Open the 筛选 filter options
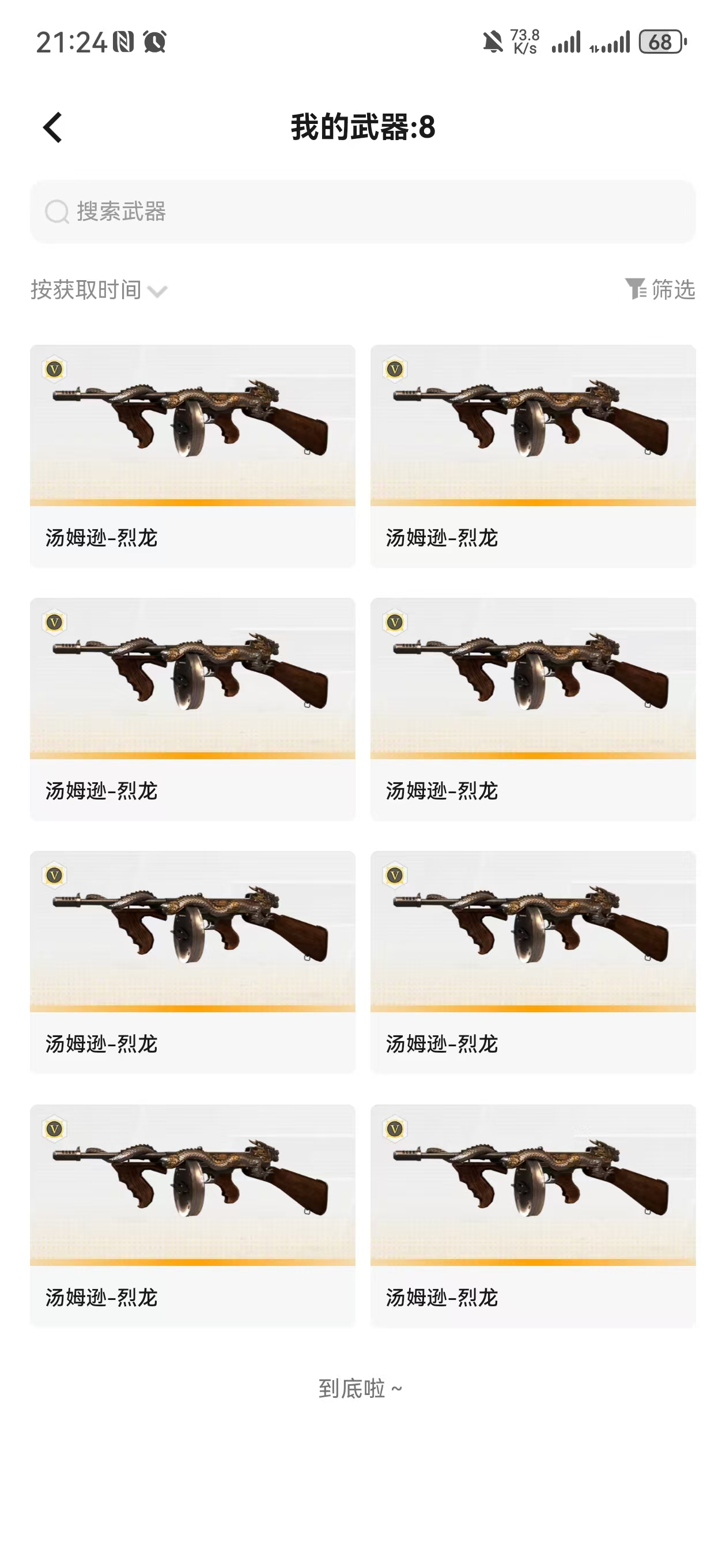 [x=660, y=289]
